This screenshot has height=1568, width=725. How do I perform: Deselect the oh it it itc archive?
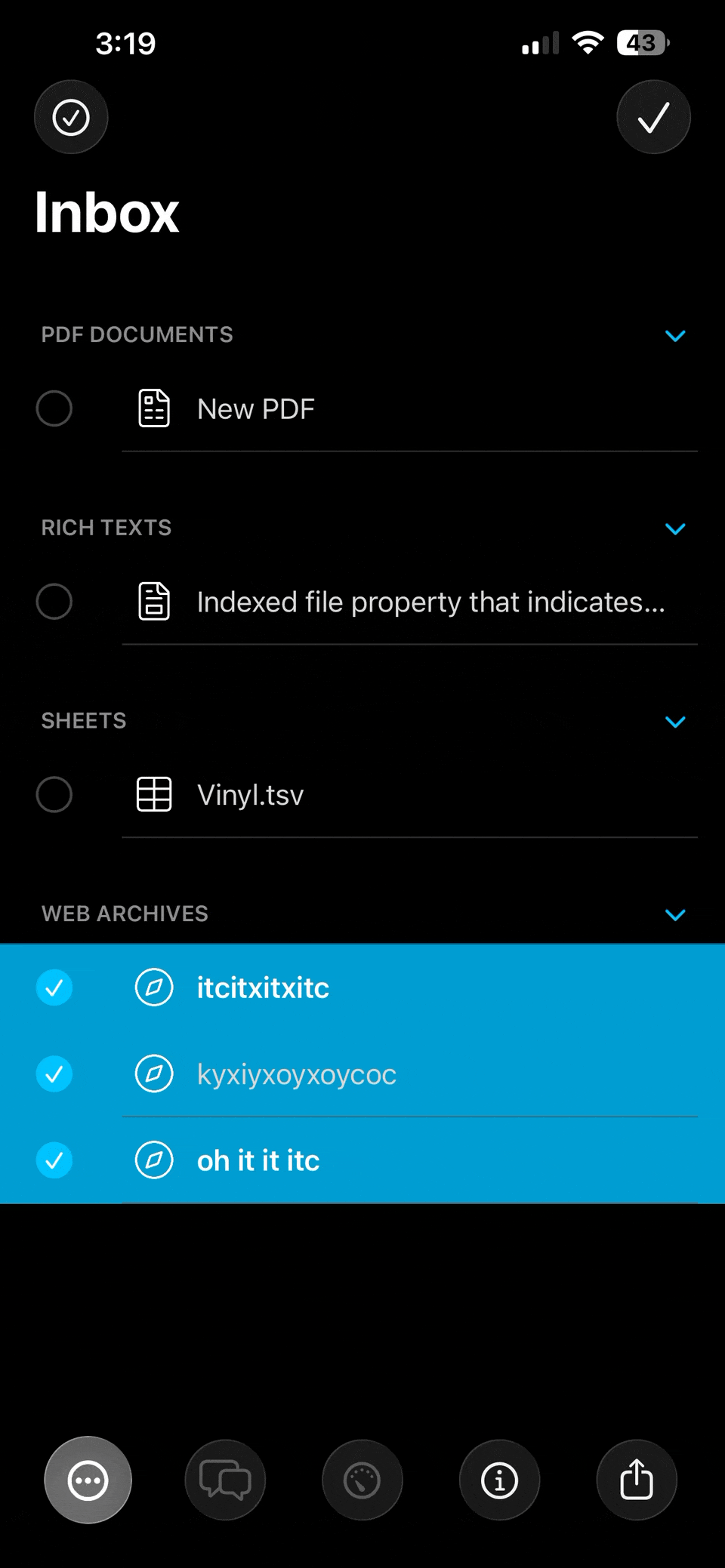point(54,1160)
